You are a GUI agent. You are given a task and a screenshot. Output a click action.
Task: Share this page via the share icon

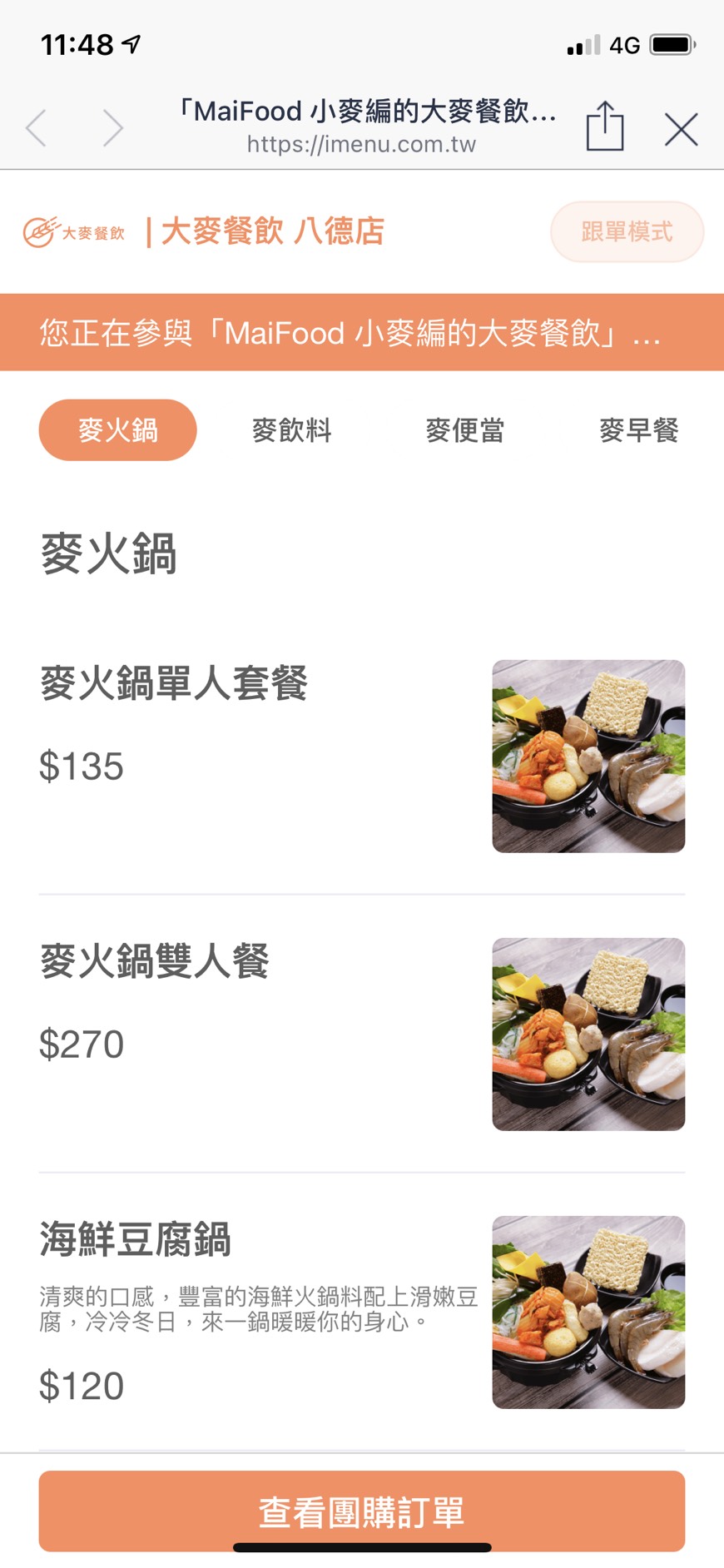(604, 127)
